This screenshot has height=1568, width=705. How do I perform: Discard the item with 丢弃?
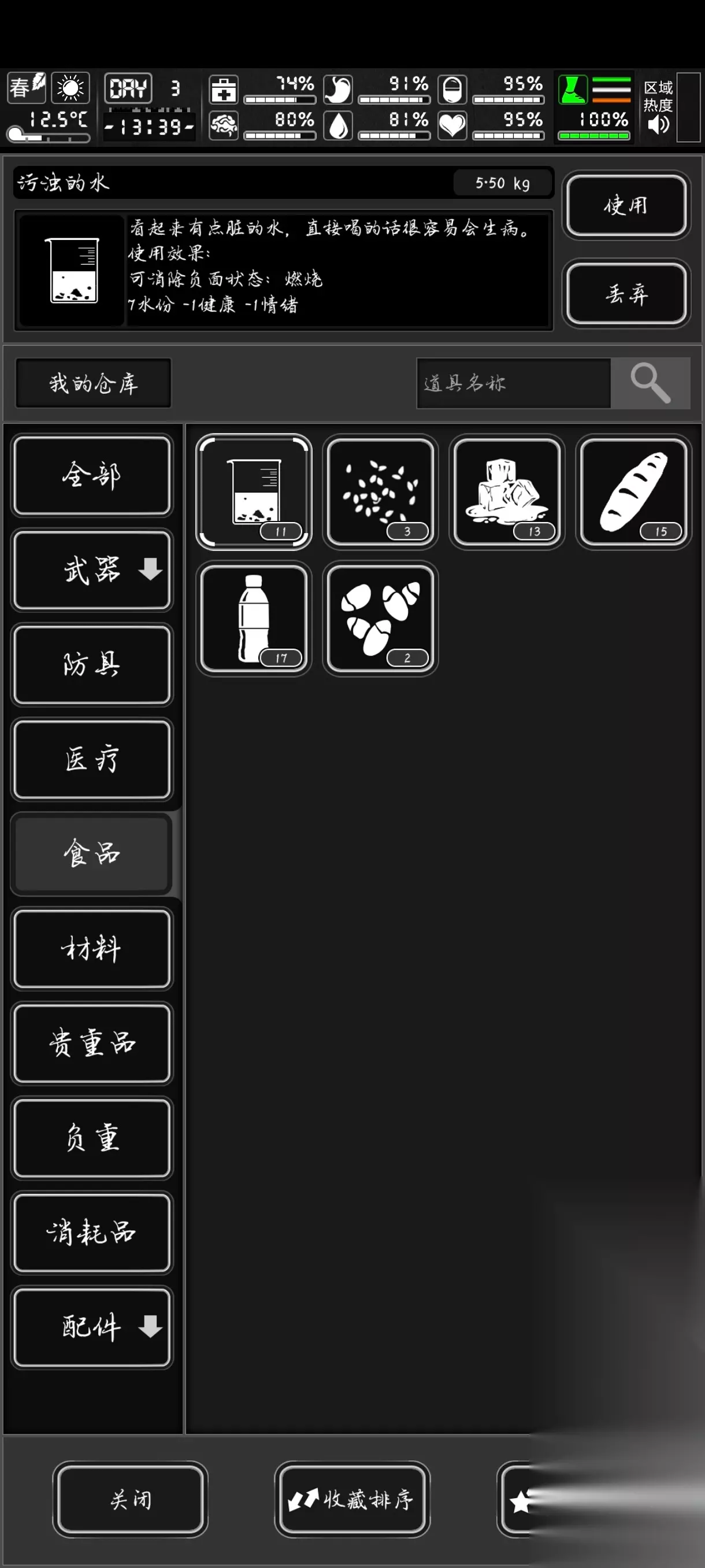(626, 293)
